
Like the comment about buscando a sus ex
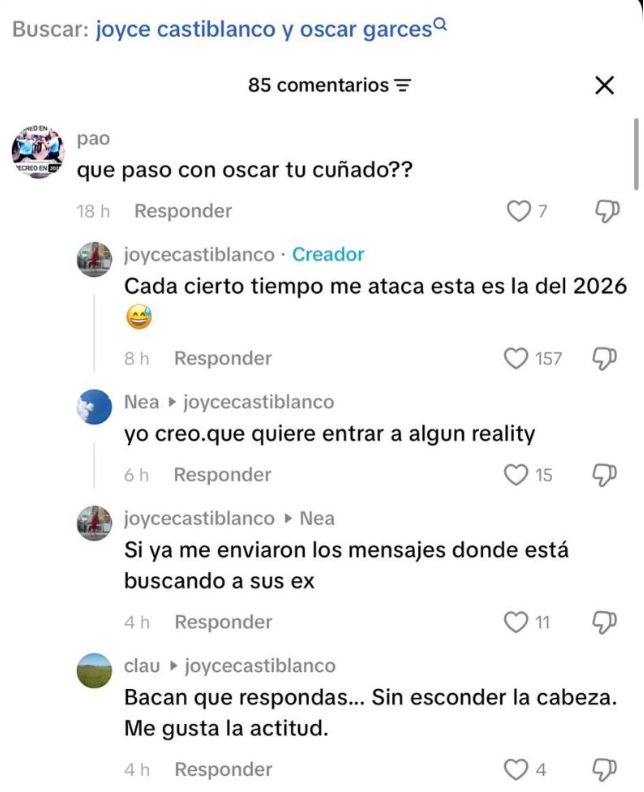516,622
